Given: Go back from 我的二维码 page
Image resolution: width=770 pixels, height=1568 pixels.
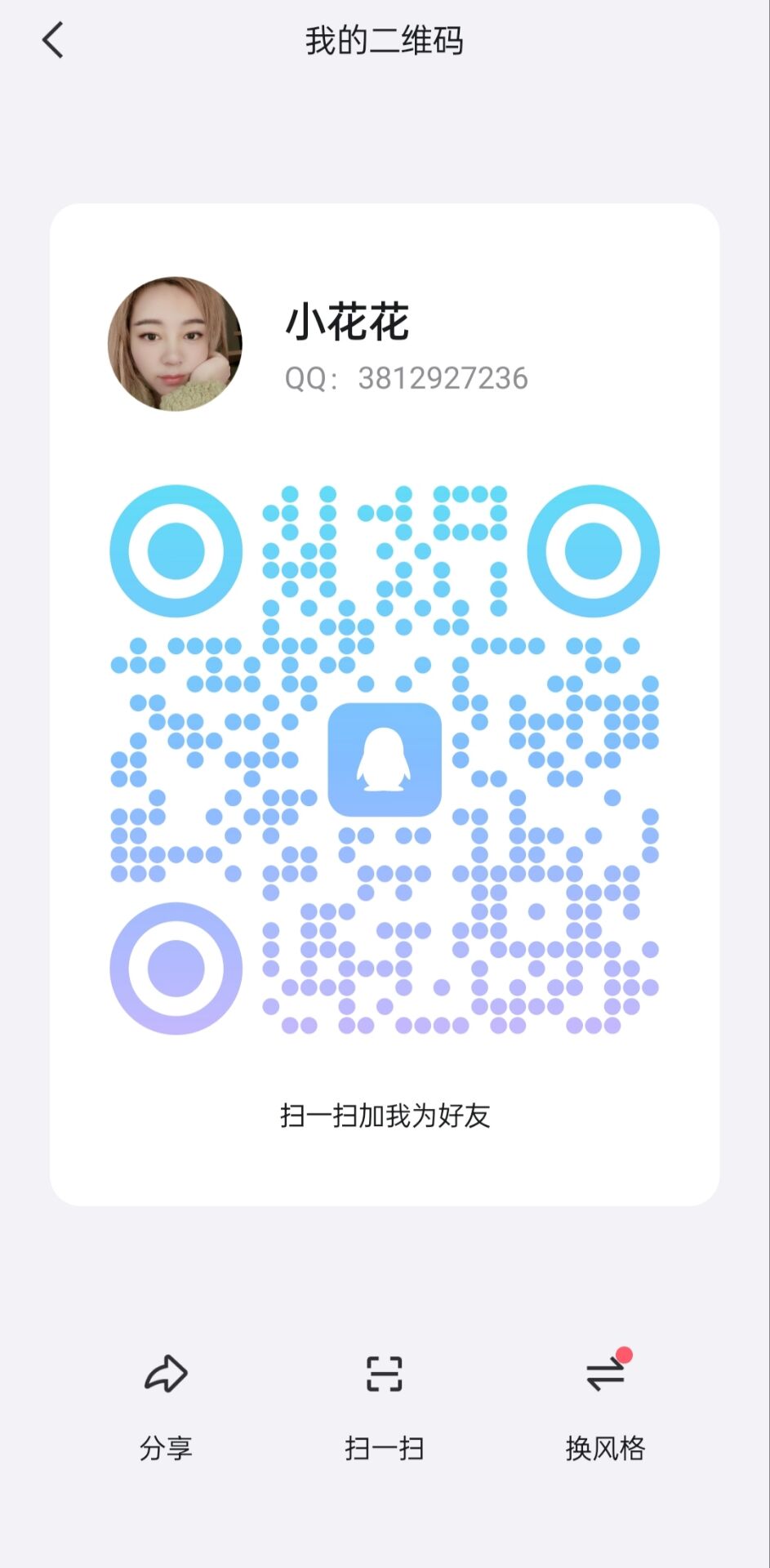Looking at the screenshot, I should (53, 41).
